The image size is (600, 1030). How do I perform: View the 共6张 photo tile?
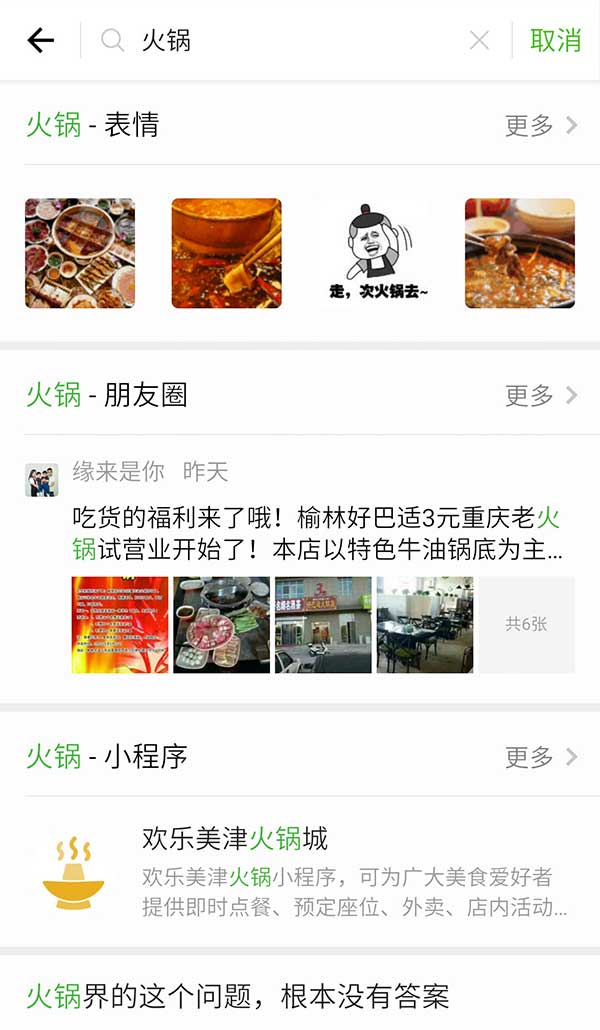point(526,624)
